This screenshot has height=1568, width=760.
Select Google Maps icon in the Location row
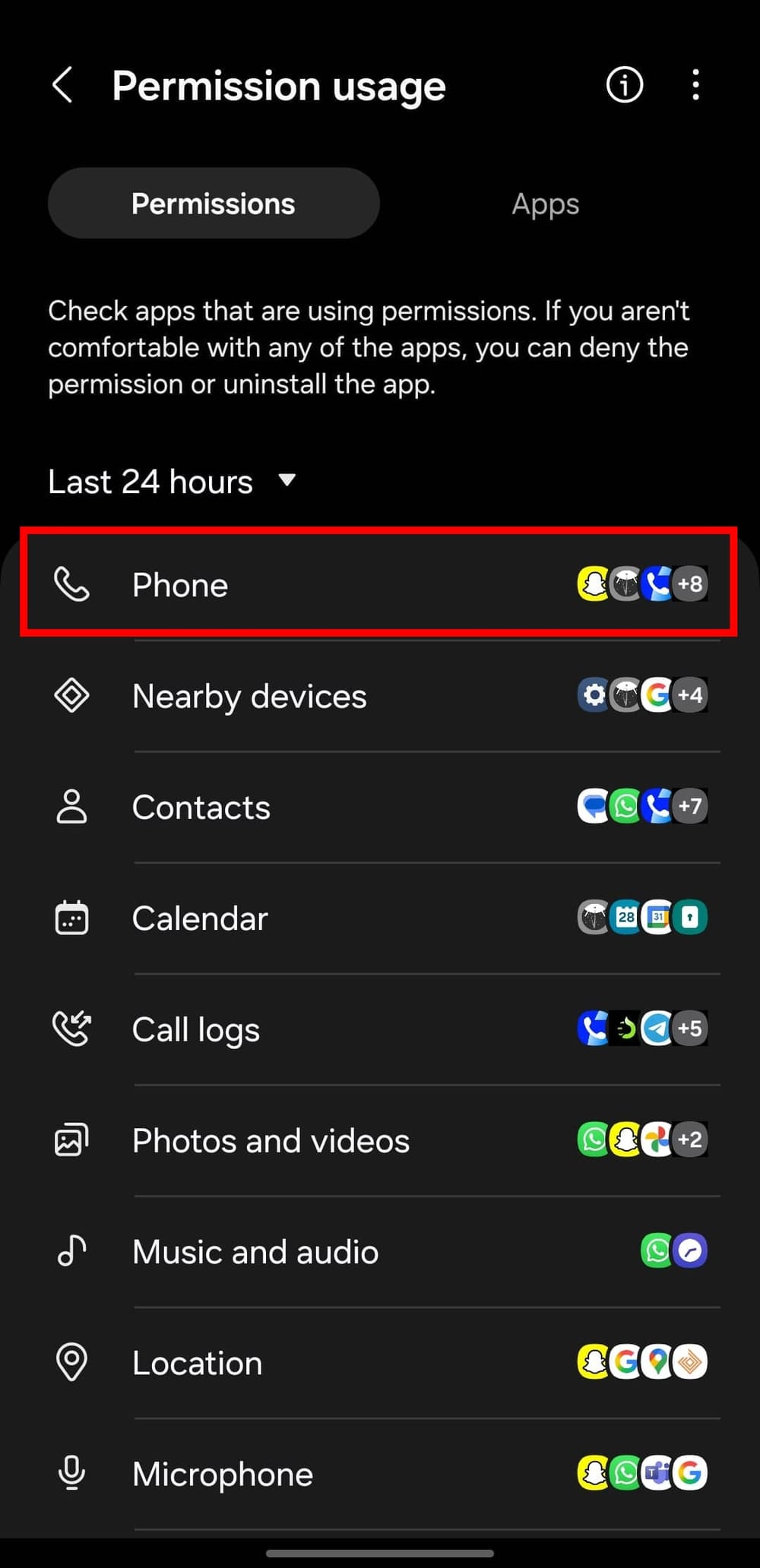pyautogui.click(x=656, y=1362)
